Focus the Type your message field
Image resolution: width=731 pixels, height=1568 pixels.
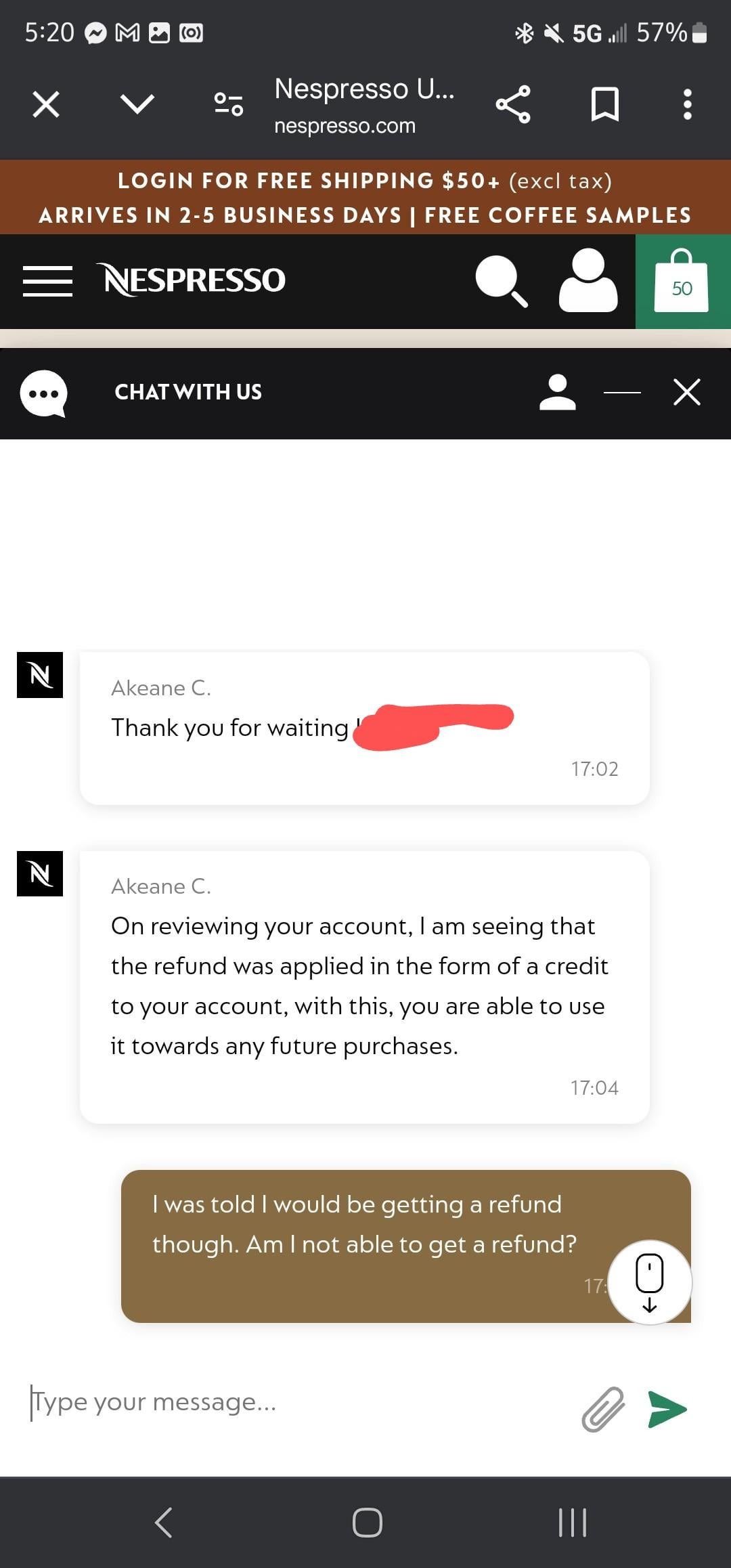(291, 1402)
